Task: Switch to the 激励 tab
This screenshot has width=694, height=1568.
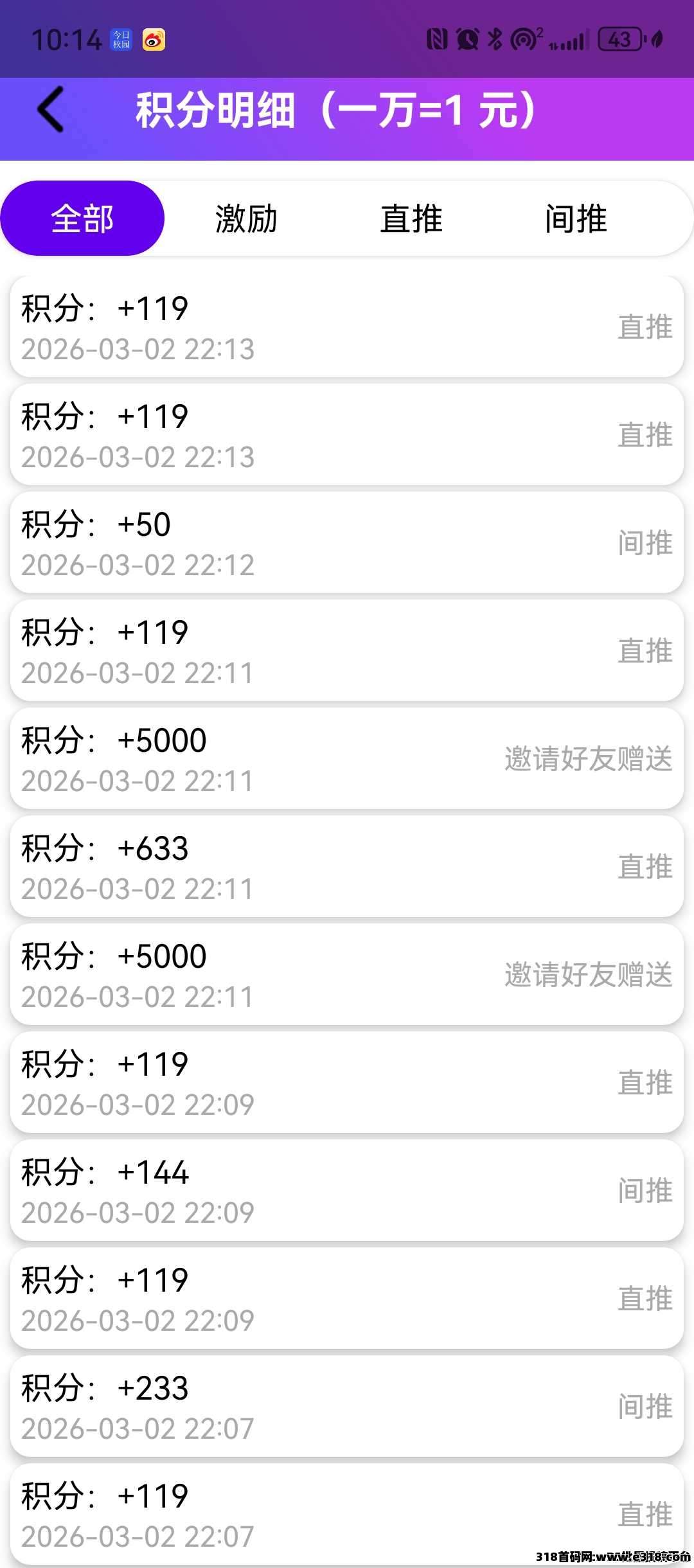Action: pyautogui.click(x=247, y=218)
